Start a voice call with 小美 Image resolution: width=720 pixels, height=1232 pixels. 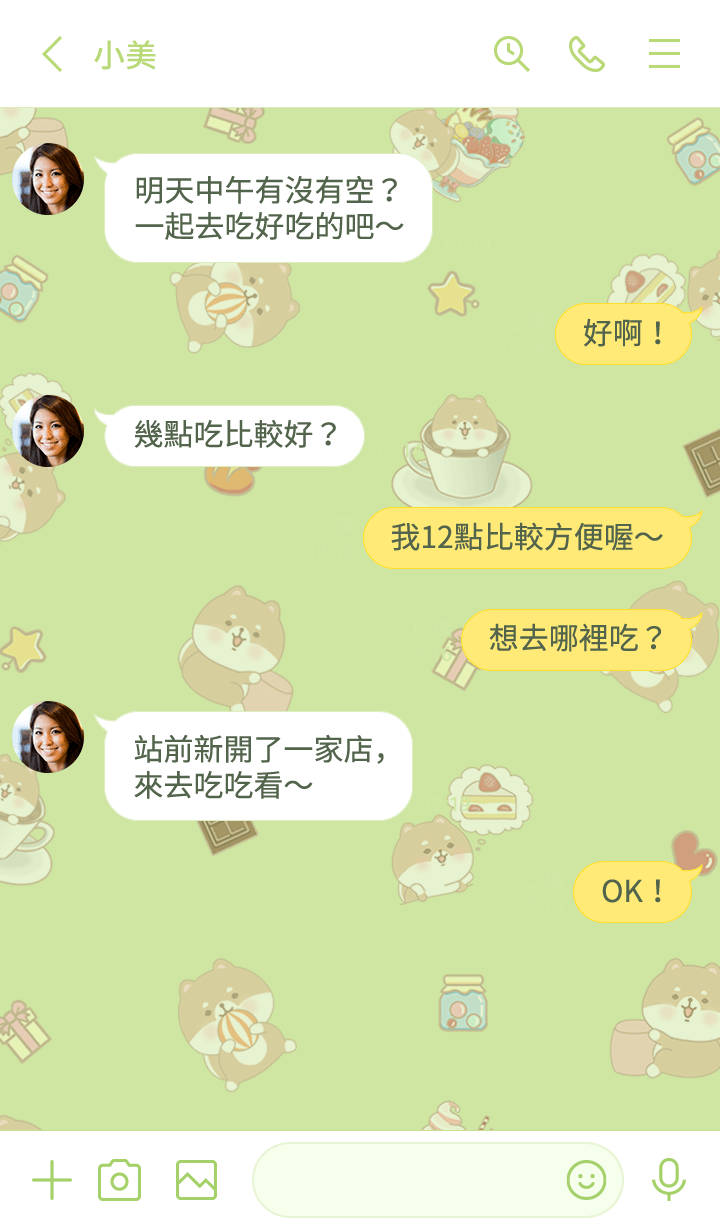tap(587, 54)
